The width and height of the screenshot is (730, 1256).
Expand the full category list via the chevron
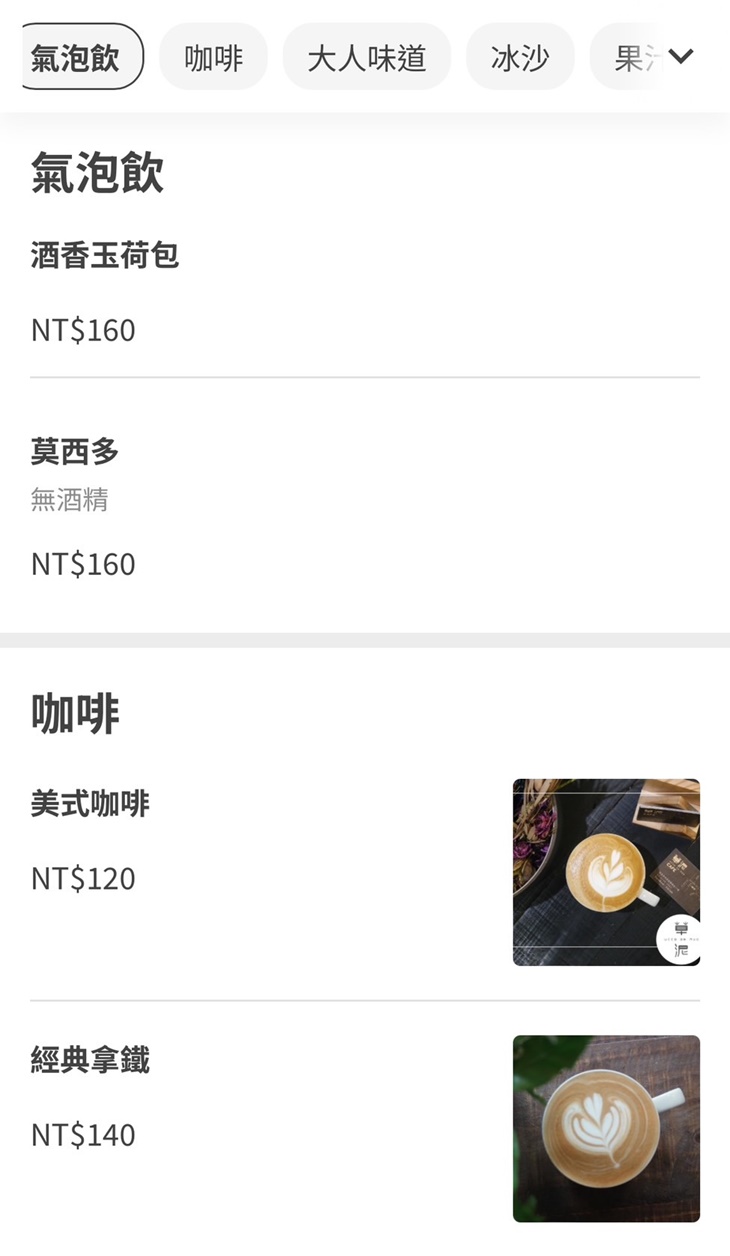click(681, 56)
